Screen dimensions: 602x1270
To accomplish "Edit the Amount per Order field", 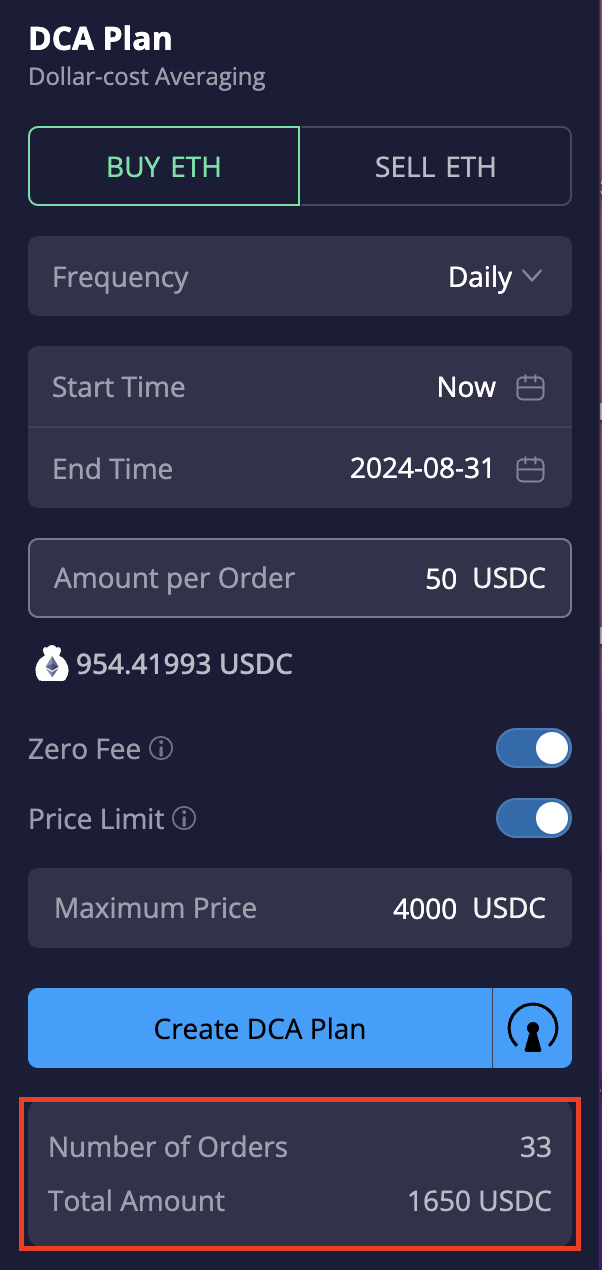I will (300, 578).
